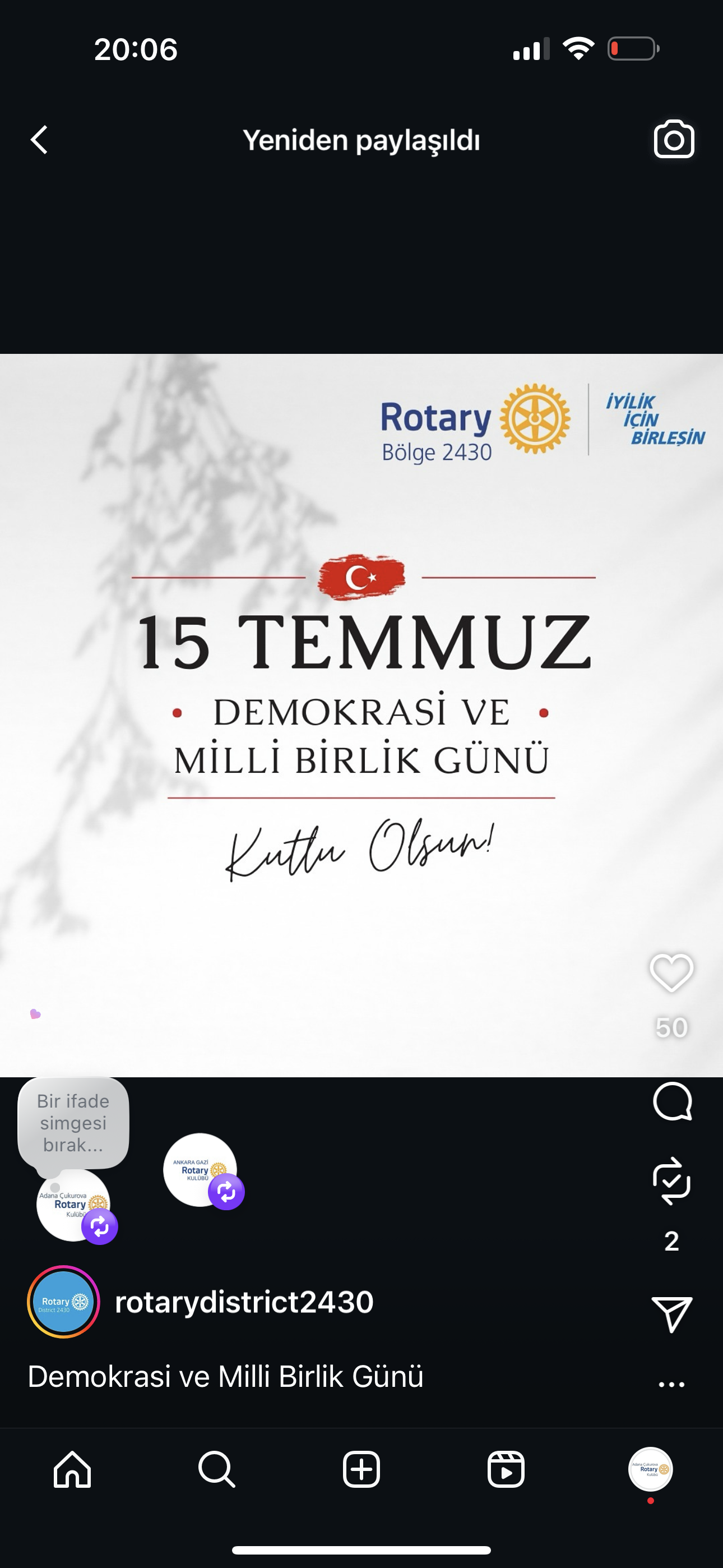Tap the Adana Çukurova Rotary repost avatar

click(73, 1205)
